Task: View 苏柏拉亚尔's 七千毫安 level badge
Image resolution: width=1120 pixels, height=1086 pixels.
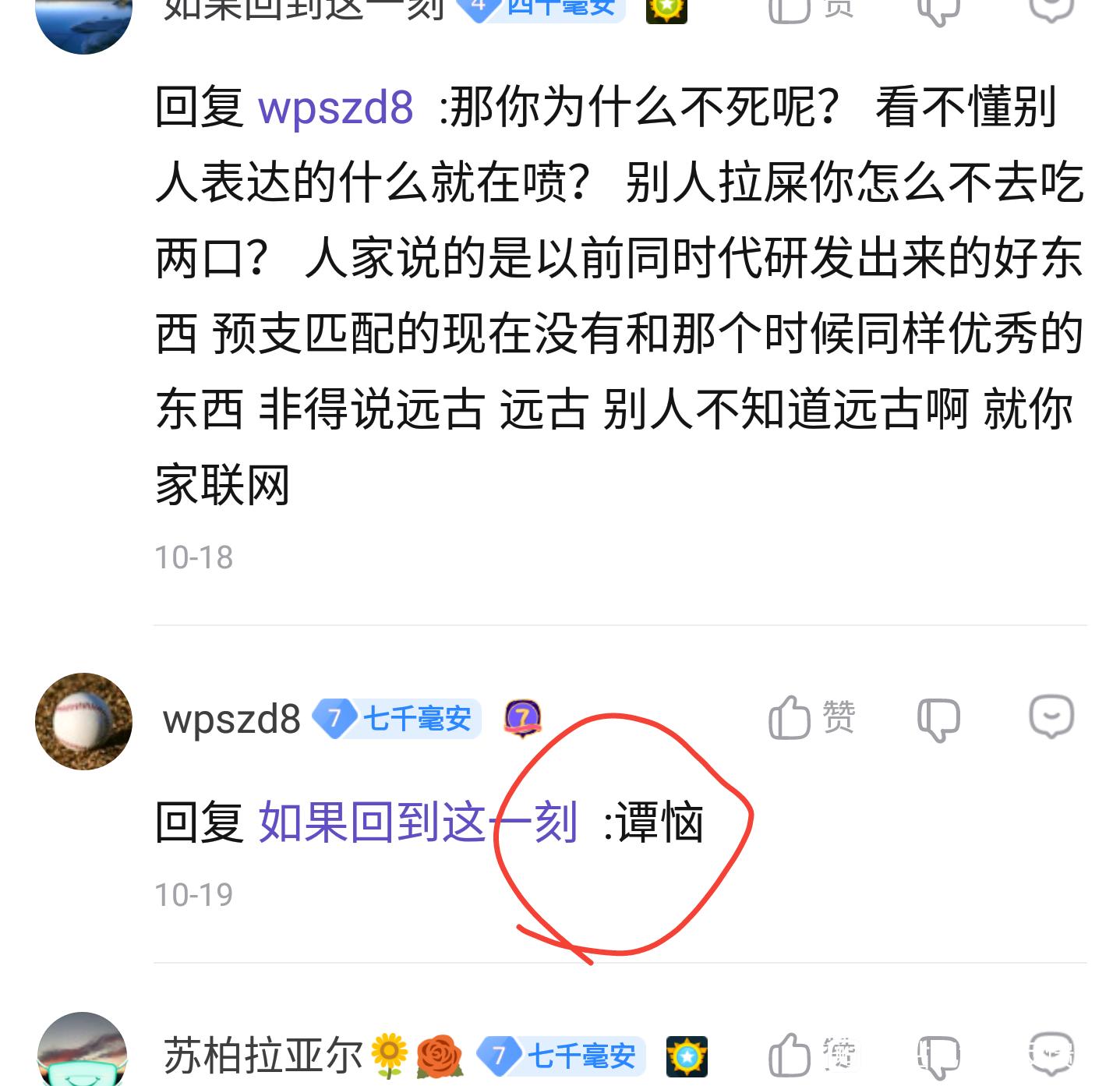Action: pyautogui.click(x=563, y=1056)
